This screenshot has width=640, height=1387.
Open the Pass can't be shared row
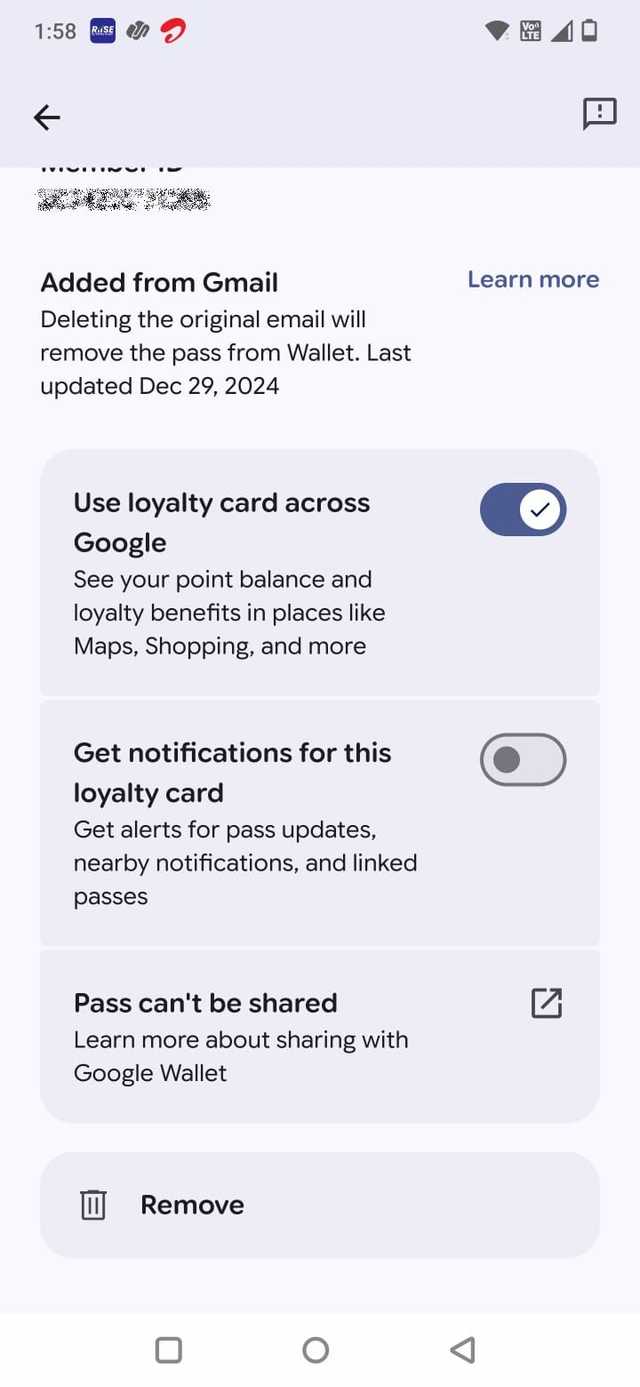tap(319, 1036)
